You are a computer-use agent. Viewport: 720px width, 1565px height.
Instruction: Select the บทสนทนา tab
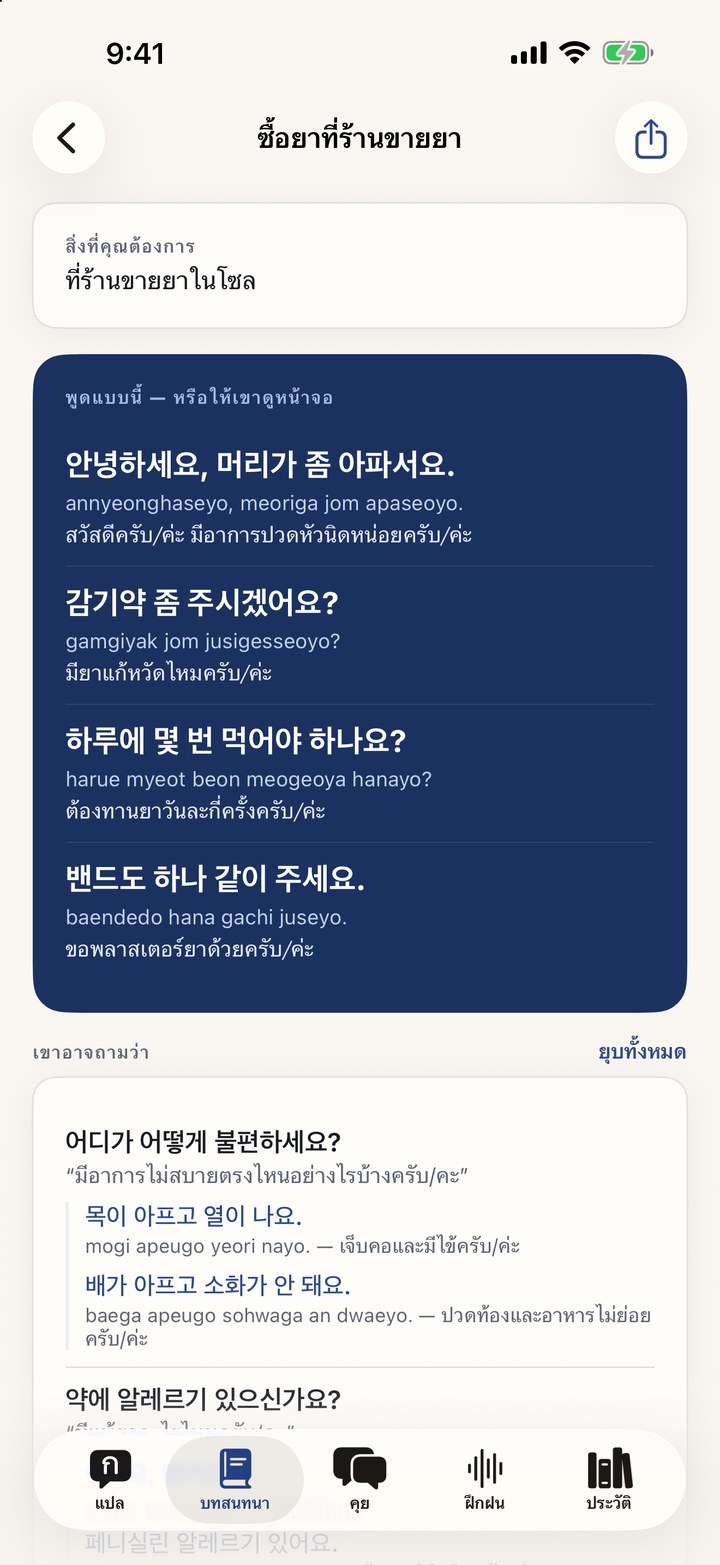(x=235, y=1480)
